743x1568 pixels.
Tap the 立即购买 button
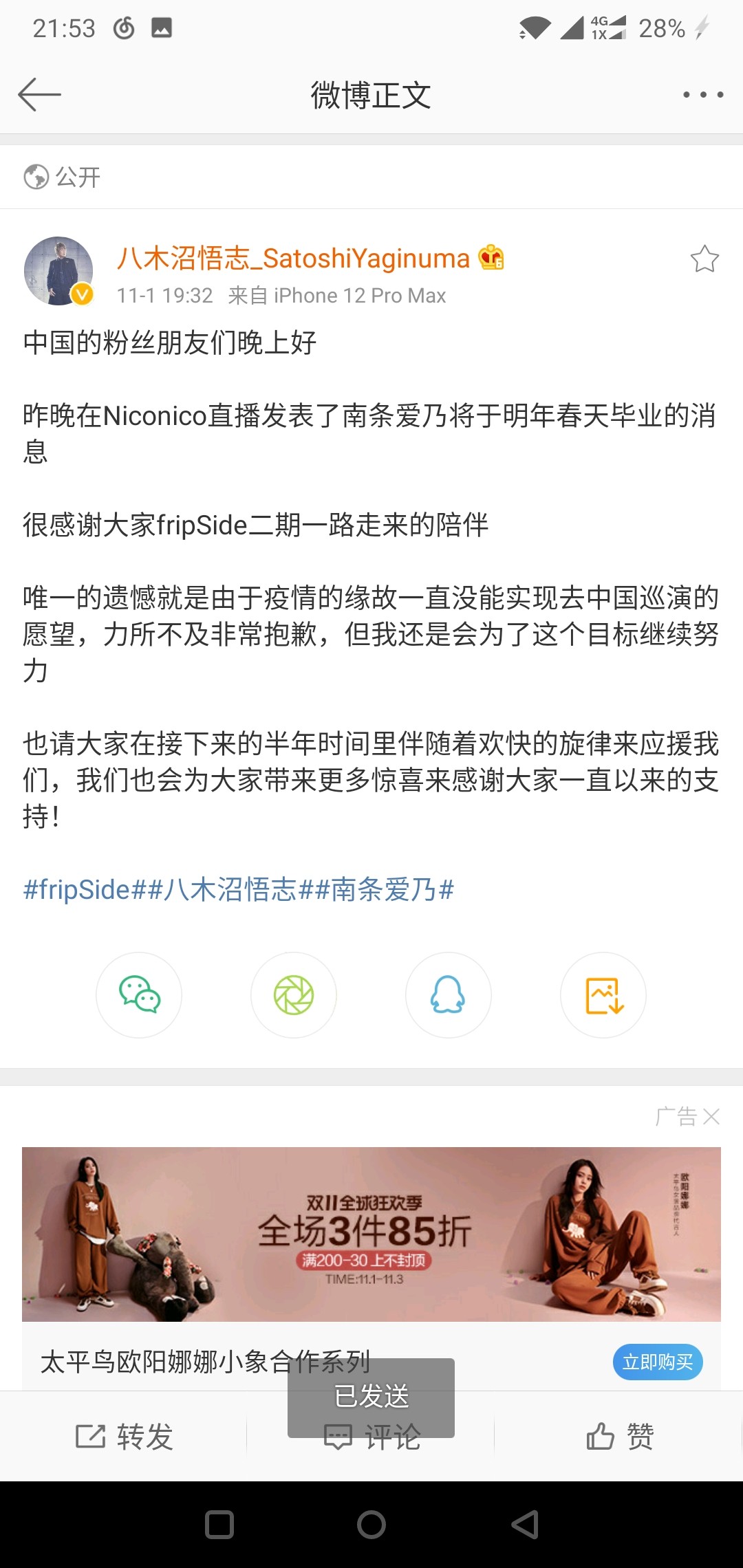[657, 1362]
